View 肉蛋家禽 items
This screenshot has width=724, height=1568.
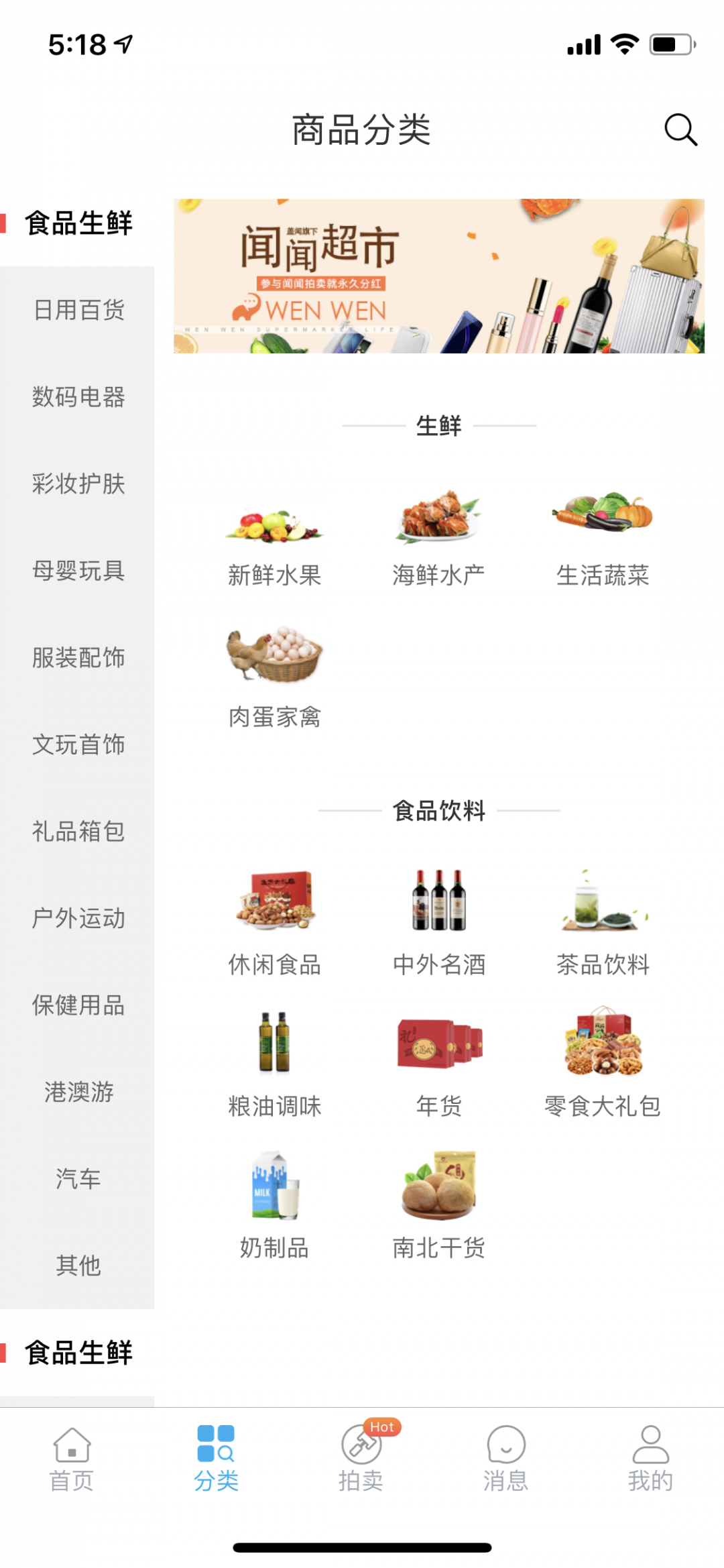[274, 679]
